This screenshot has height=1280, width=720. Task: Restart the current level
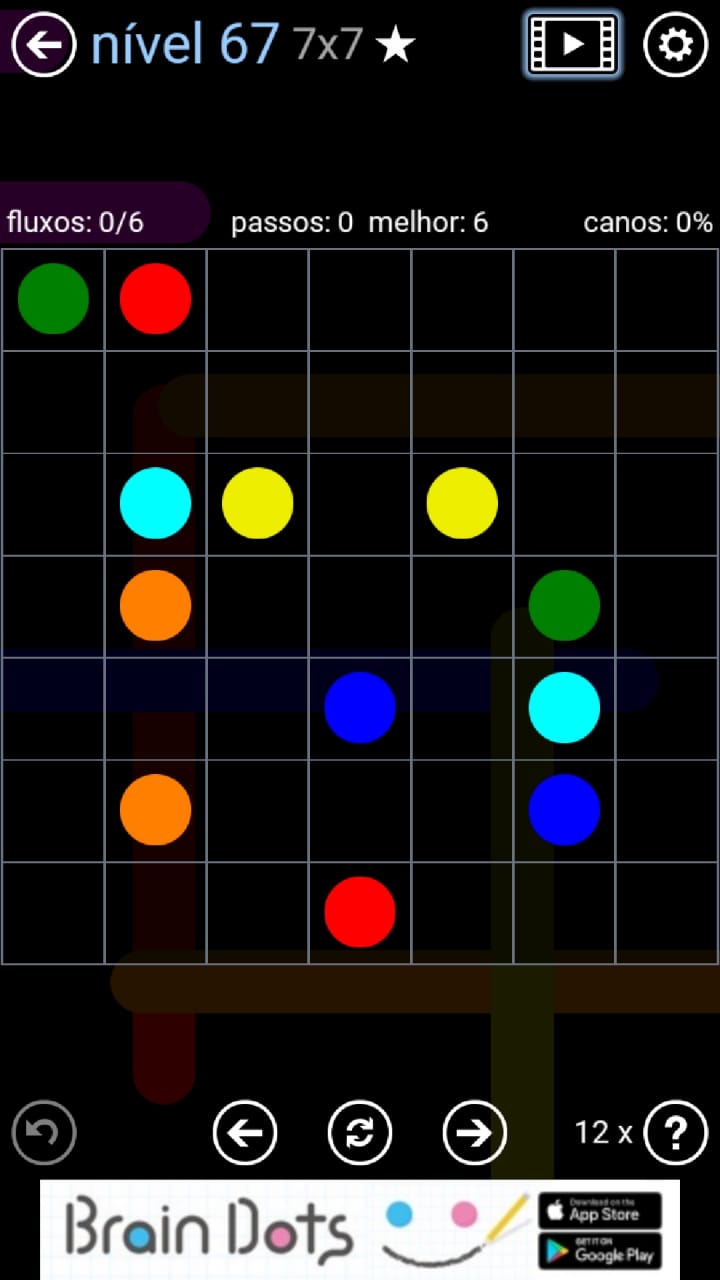(x=360, y=1132)
